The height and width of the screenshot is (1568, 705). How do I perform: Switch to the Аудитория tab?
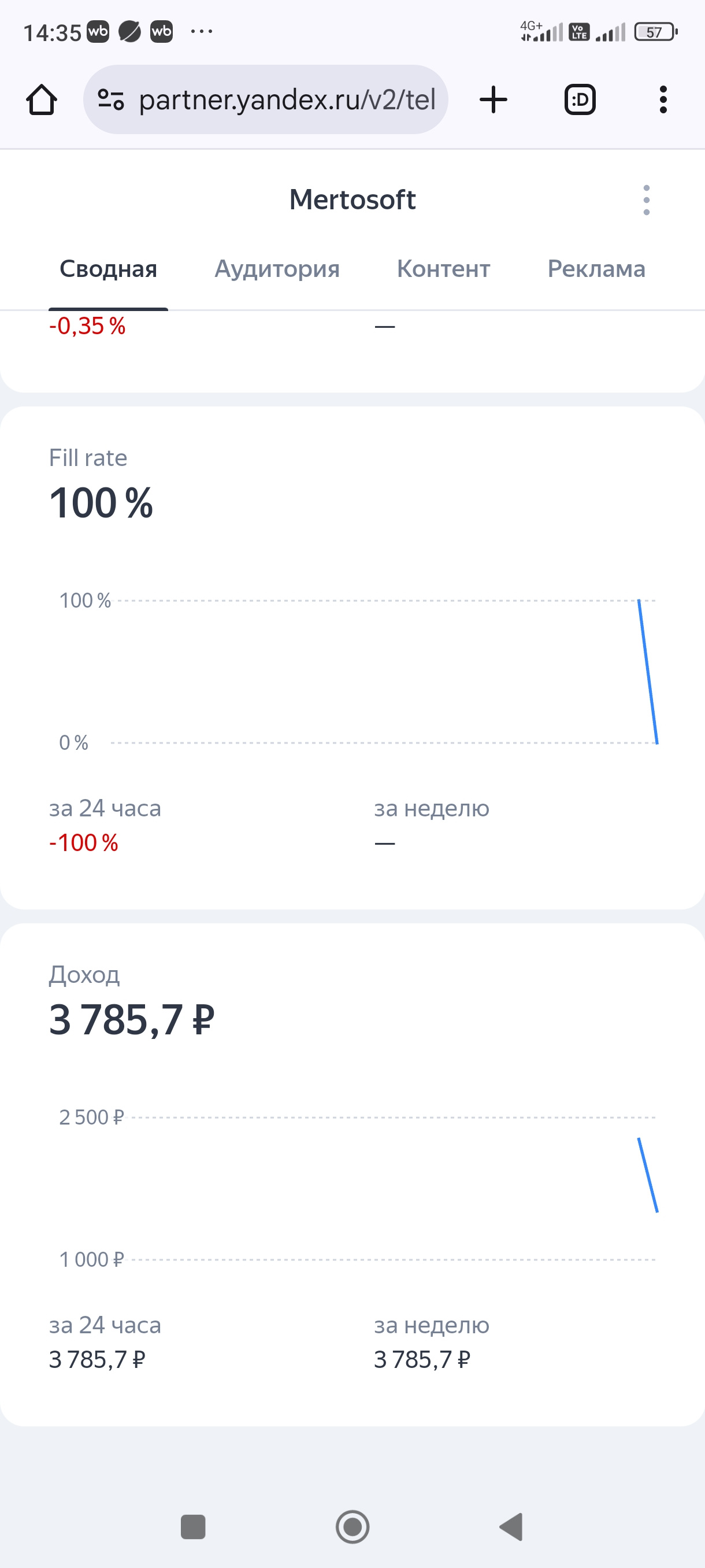pos(277,269)
